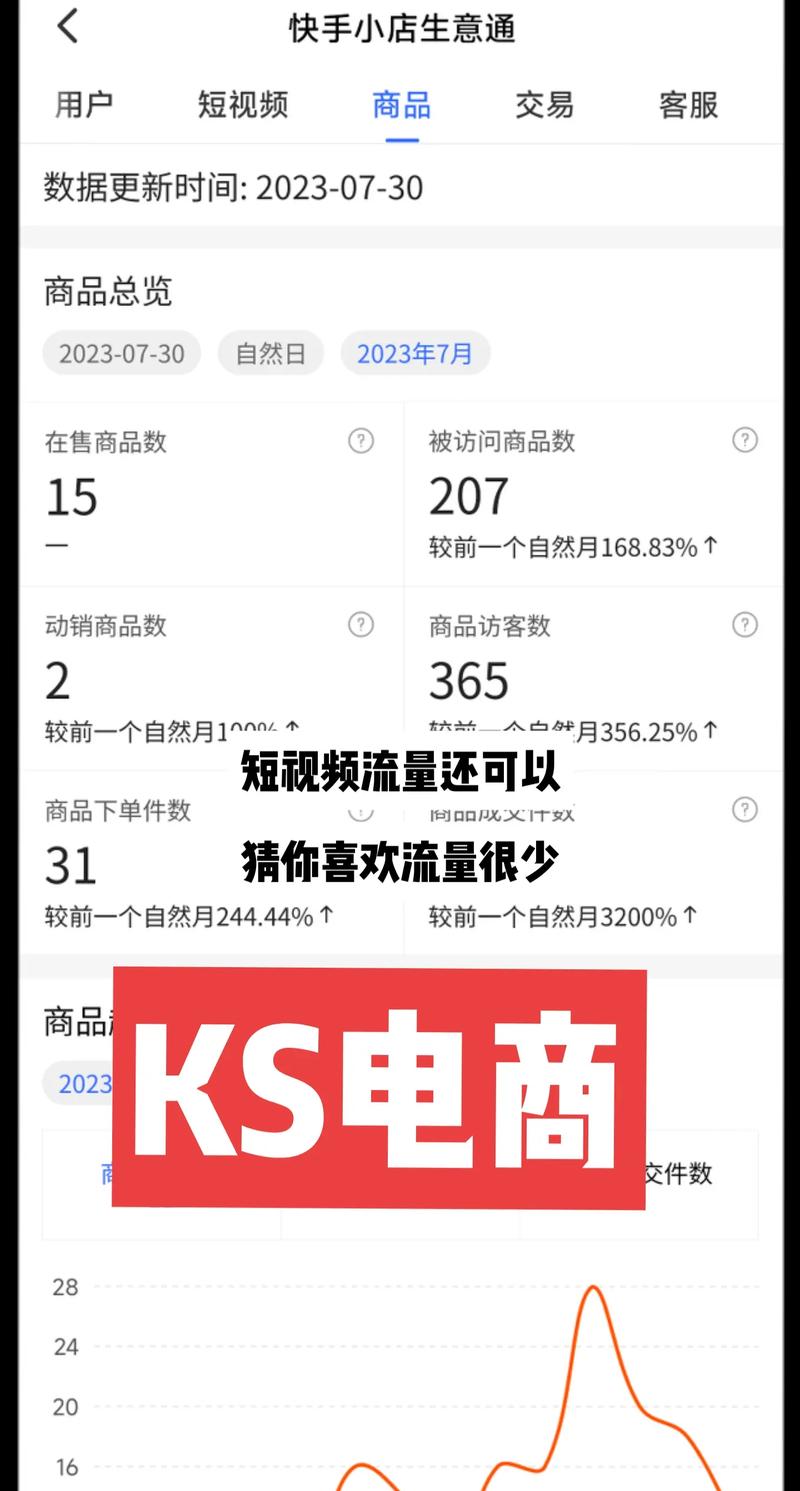800x1491 pixels.
Task: Switch to the 客服 tab
Action: click(689, 104)
